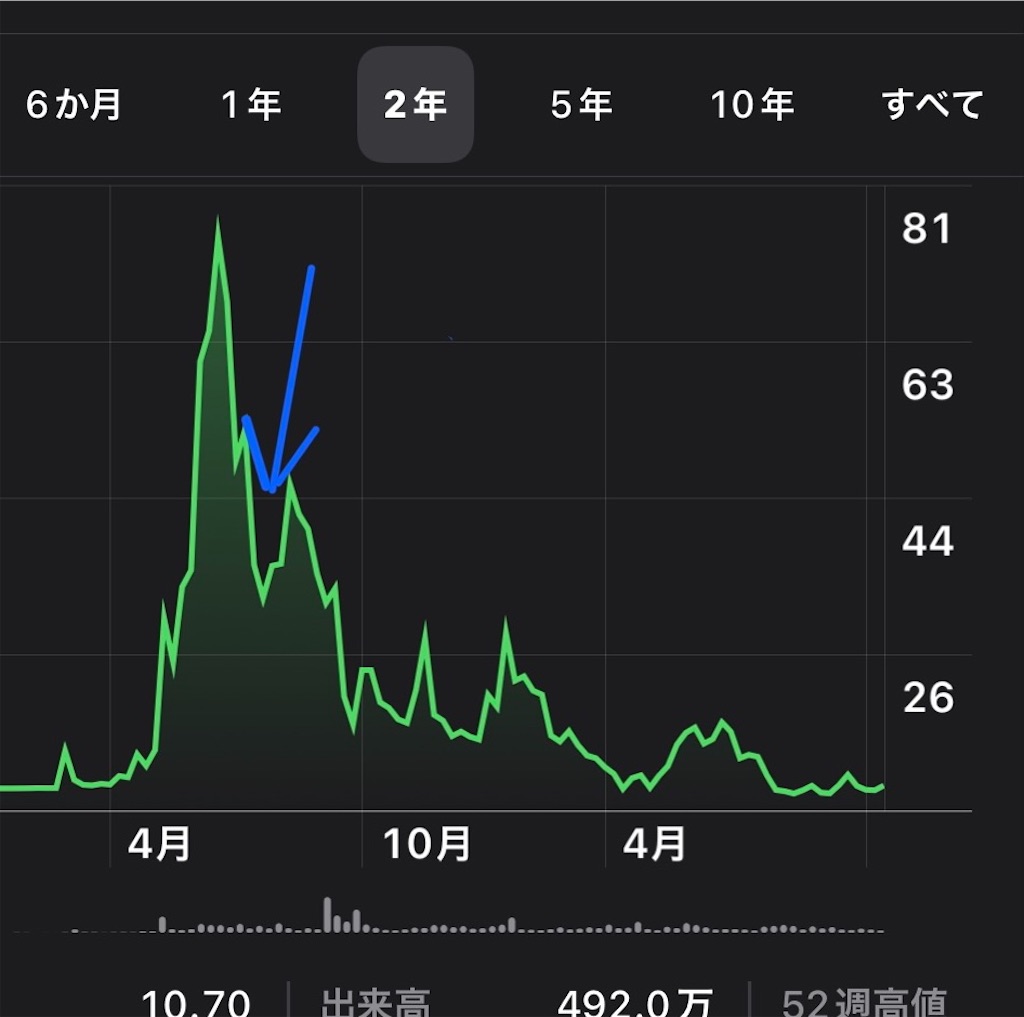1024x1017 pixels.
Task: Select the 1年 chart range
Action: [x=251, y=105]
